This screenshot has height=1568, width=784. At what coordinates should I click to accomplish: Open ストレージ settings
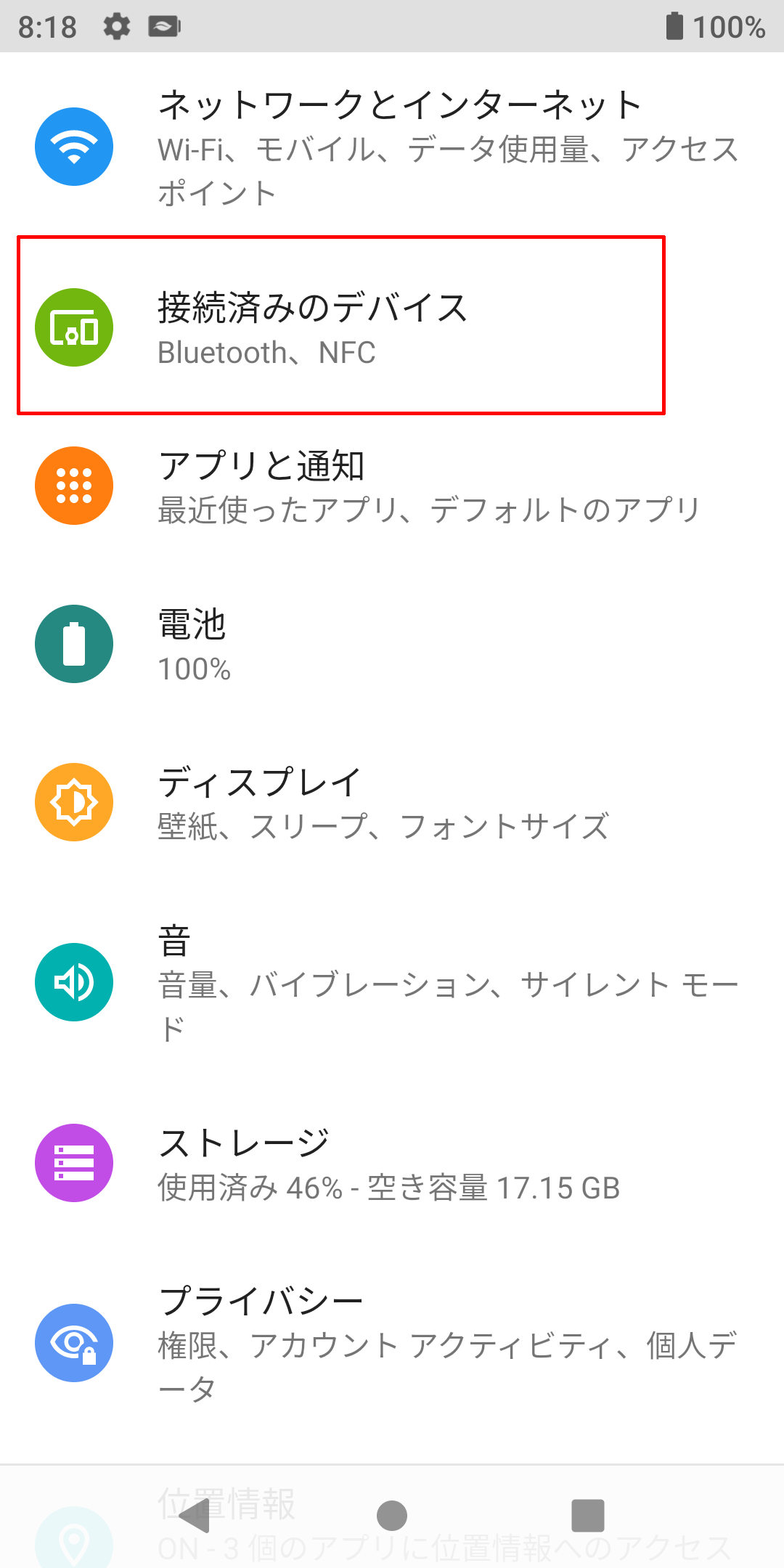[392, 1163]
